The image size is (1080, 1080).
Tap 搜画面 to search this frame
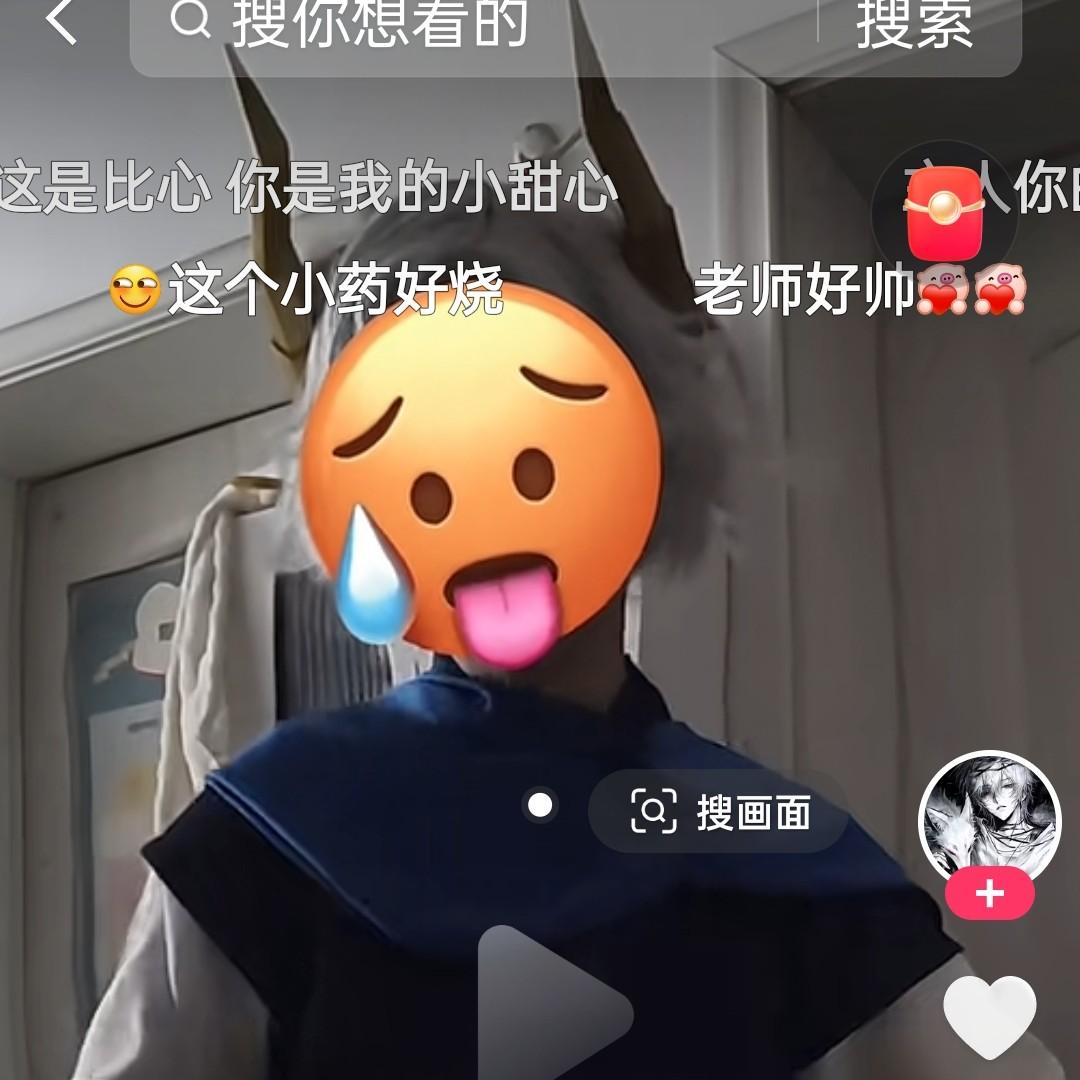pos(720,811)
